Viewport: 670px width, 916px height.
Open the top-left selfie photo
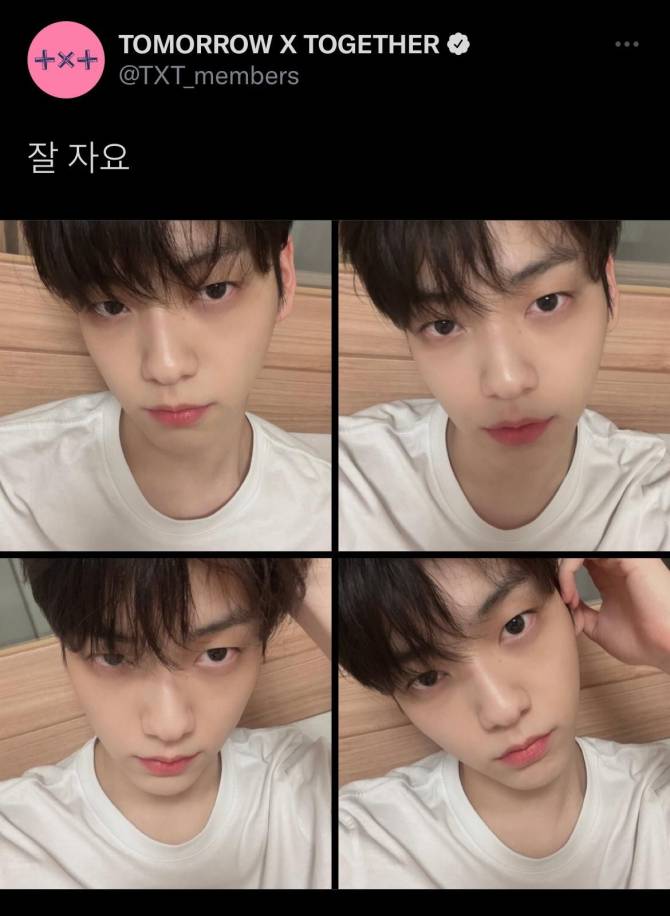(x=165, y=385)
